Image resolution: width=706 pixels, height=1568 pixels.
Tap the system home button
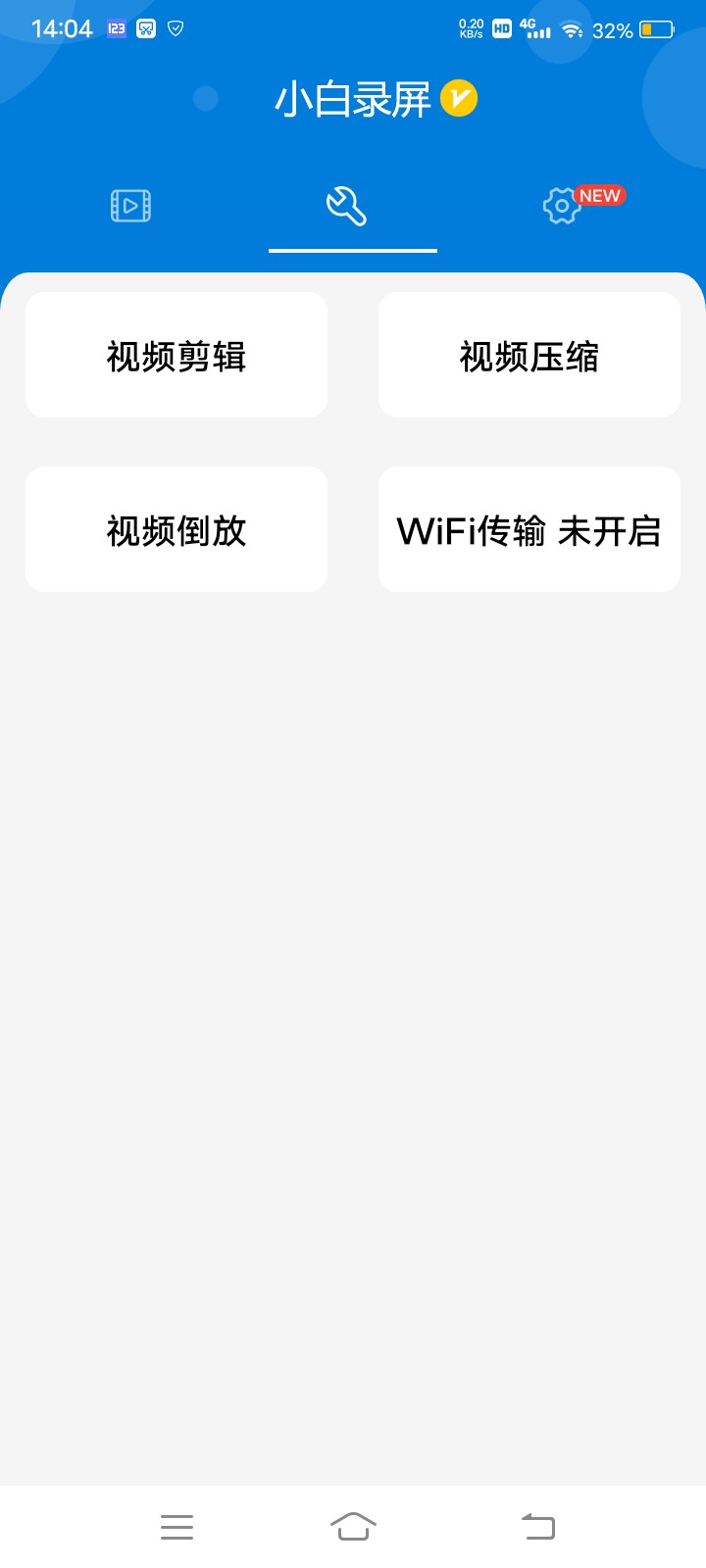click(x=353, y=1526)
